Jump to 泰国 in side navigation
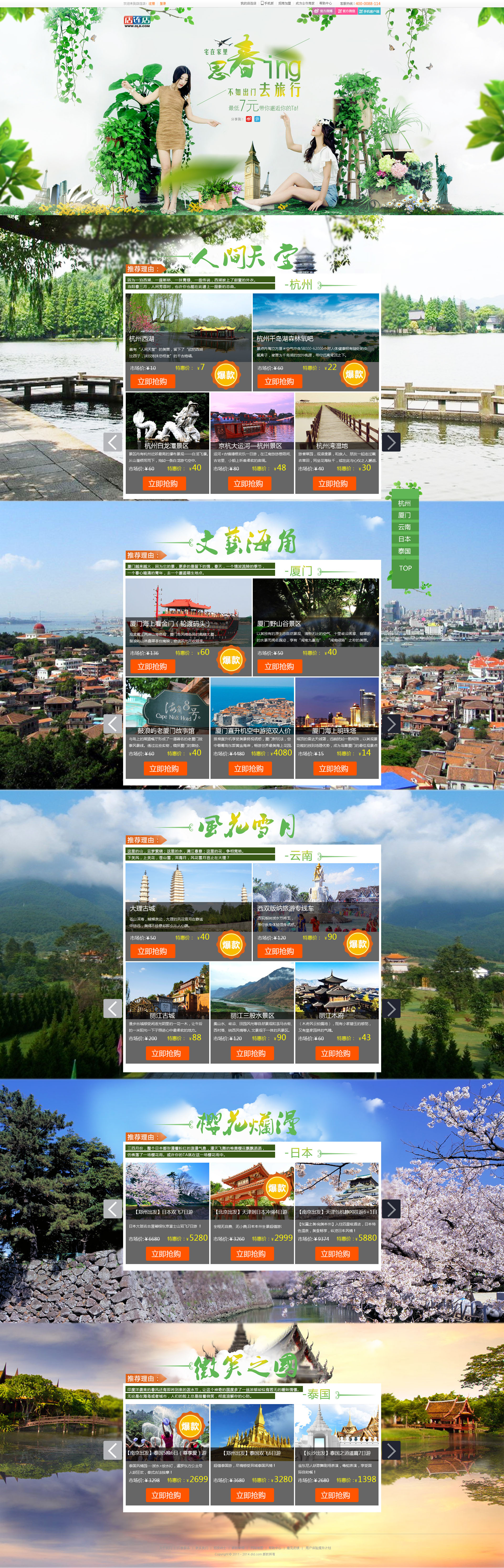 404,551
